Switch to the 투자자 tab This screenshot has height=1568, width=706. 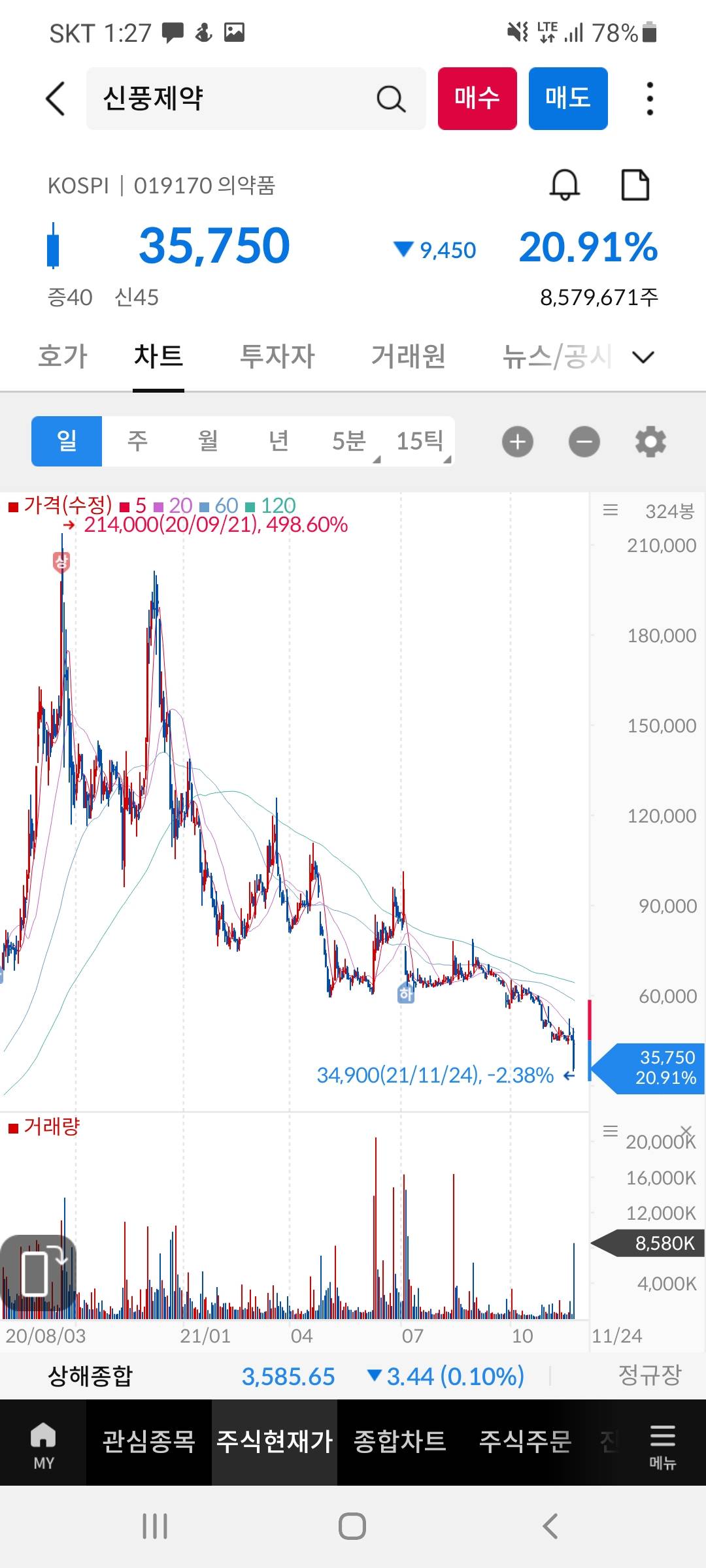pyautogui.click(x=277, y=357)
